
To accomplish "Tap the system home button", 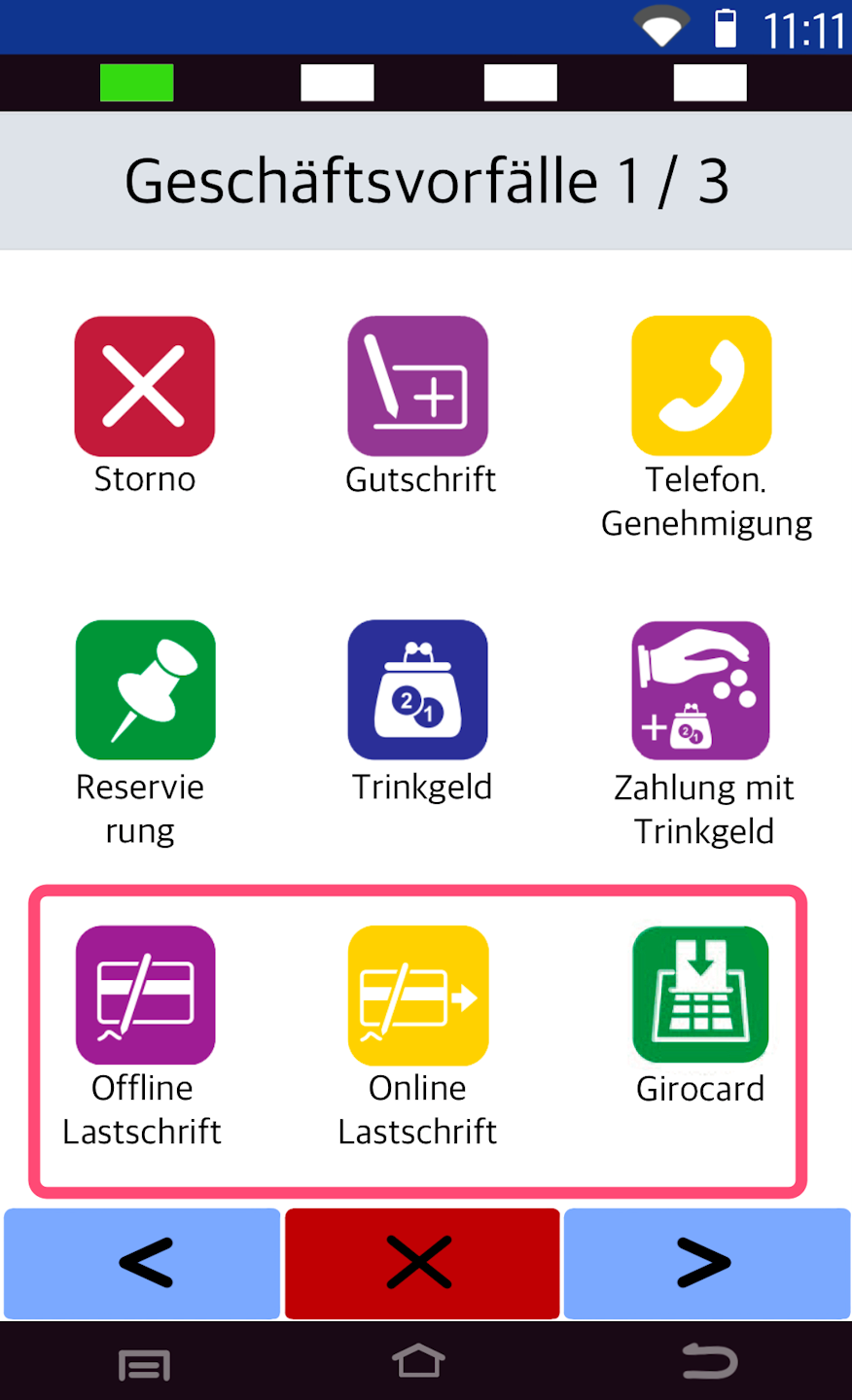I will pyautogui.click(x=418, y=1363).
